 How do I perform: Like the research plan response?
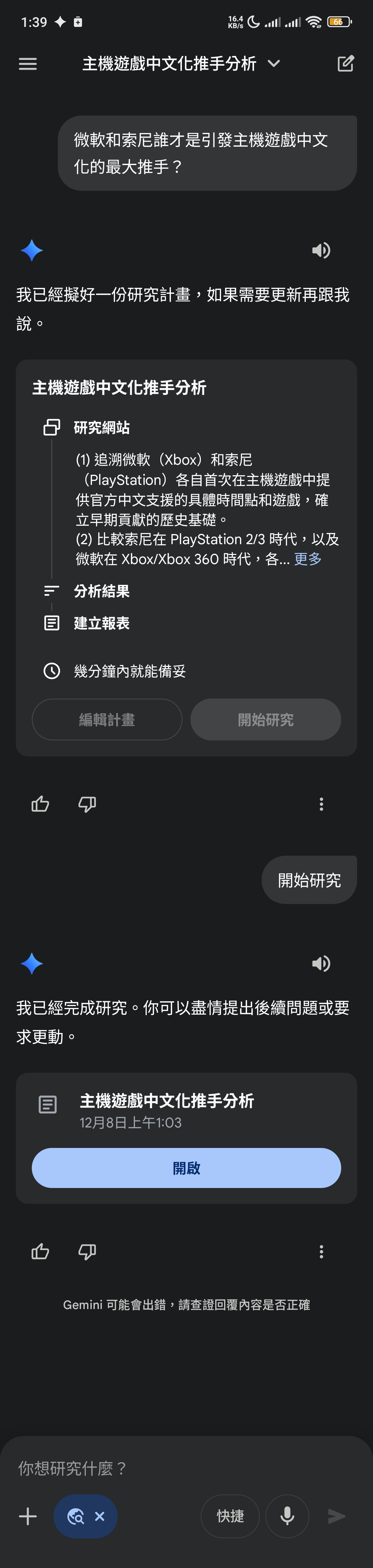(40, 804)
